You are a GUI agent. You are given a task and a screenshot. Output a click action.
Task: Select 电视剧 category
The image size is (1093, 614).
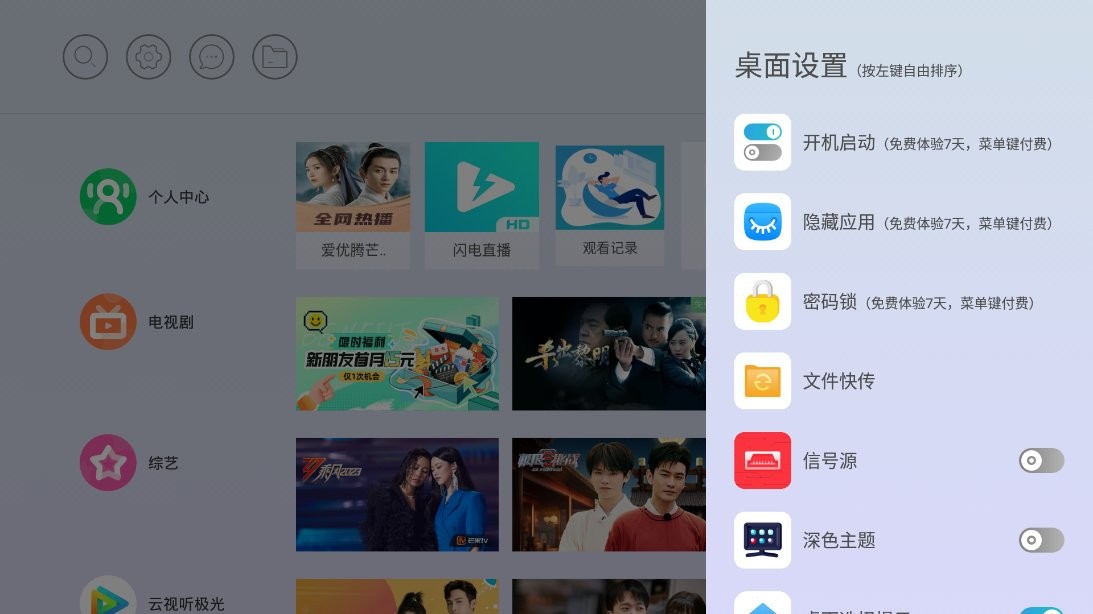click(x=138, y=322)
